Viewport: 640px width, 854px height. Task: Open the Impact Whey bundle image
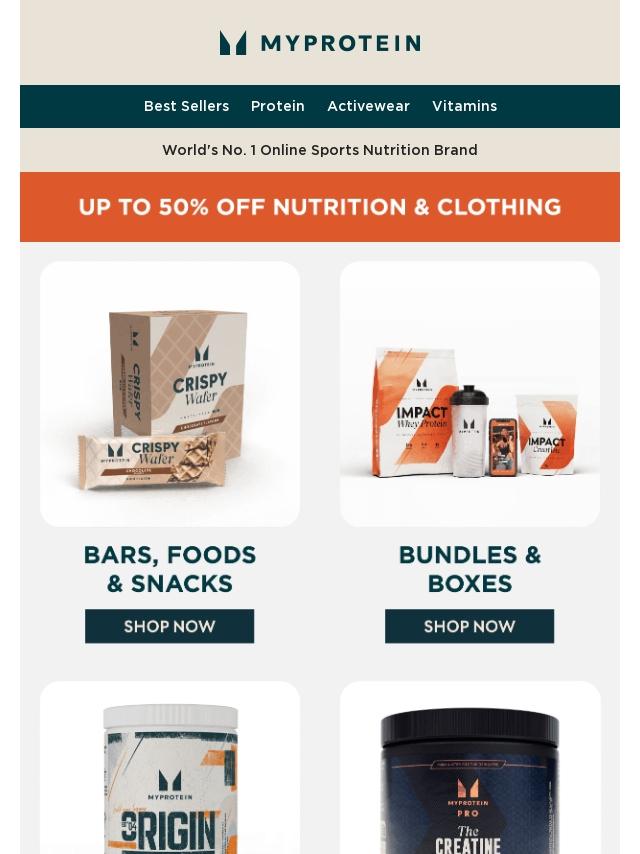click(470, 394)
